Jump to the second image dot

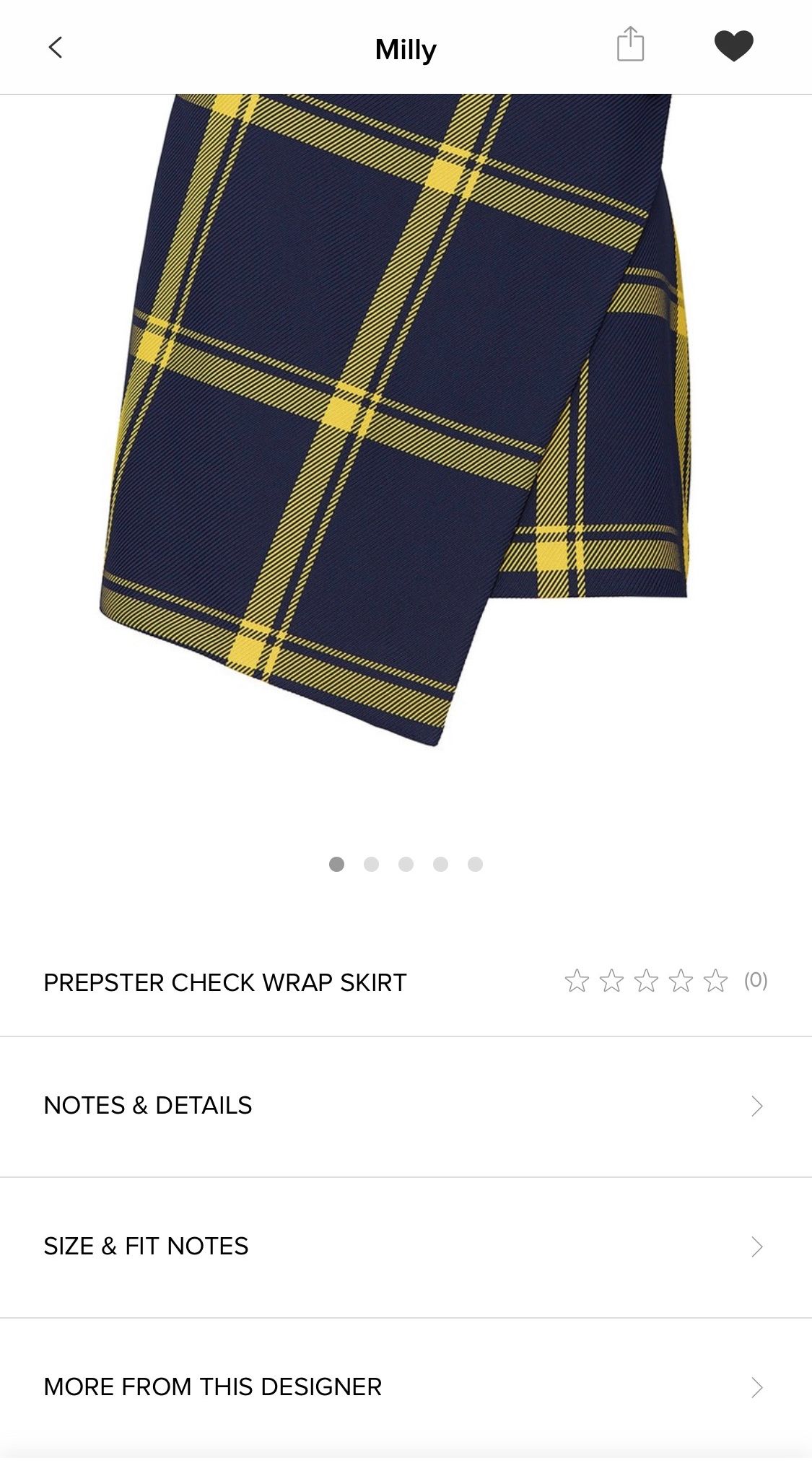(x=371, y=864)
